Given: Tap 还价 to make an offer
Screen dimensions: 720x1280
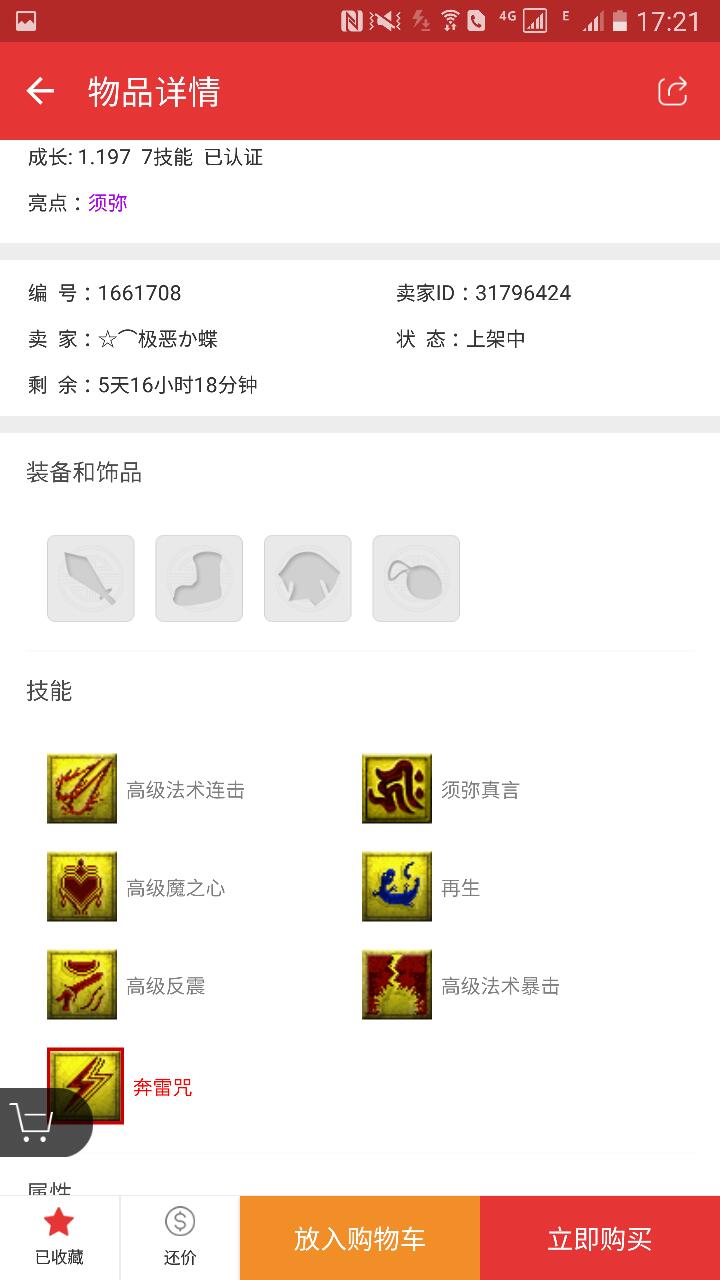Looking at the screenshot, I should coord(180,1237).
